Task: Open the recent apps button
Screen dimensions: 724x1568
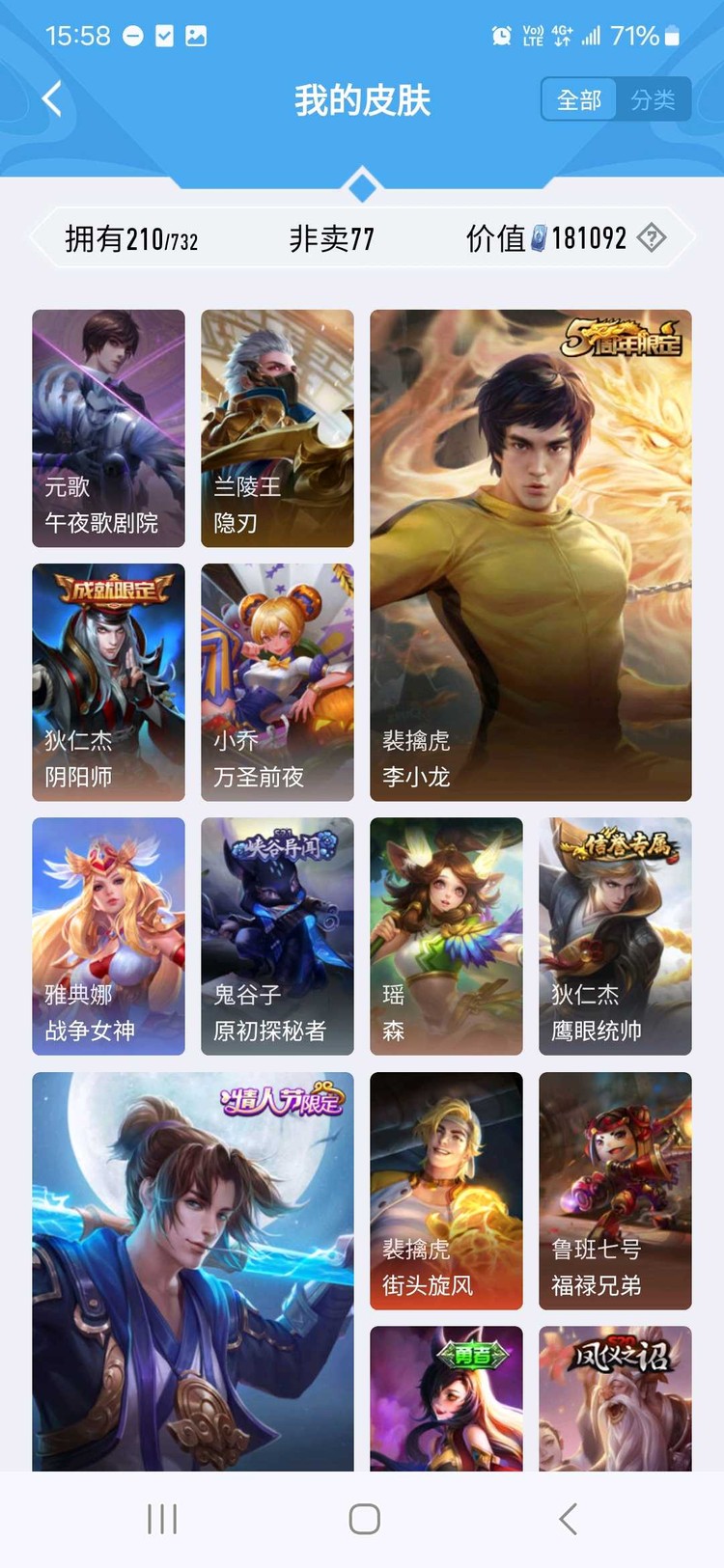Action: (162, 1519)
